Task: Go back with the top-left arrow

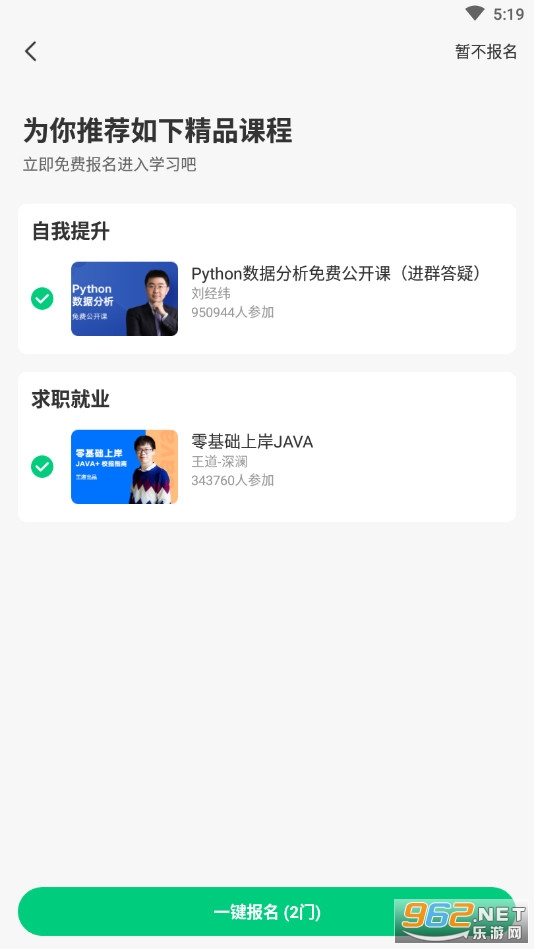Action: (x=31, y=51)
